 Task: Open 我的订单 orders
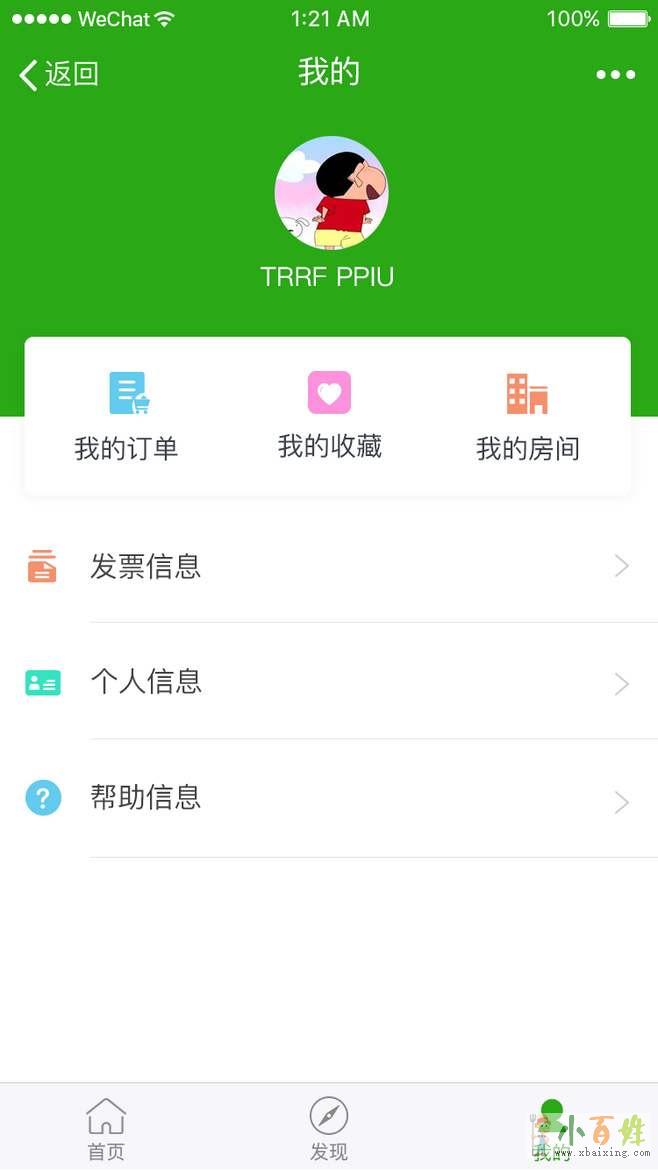127,416
